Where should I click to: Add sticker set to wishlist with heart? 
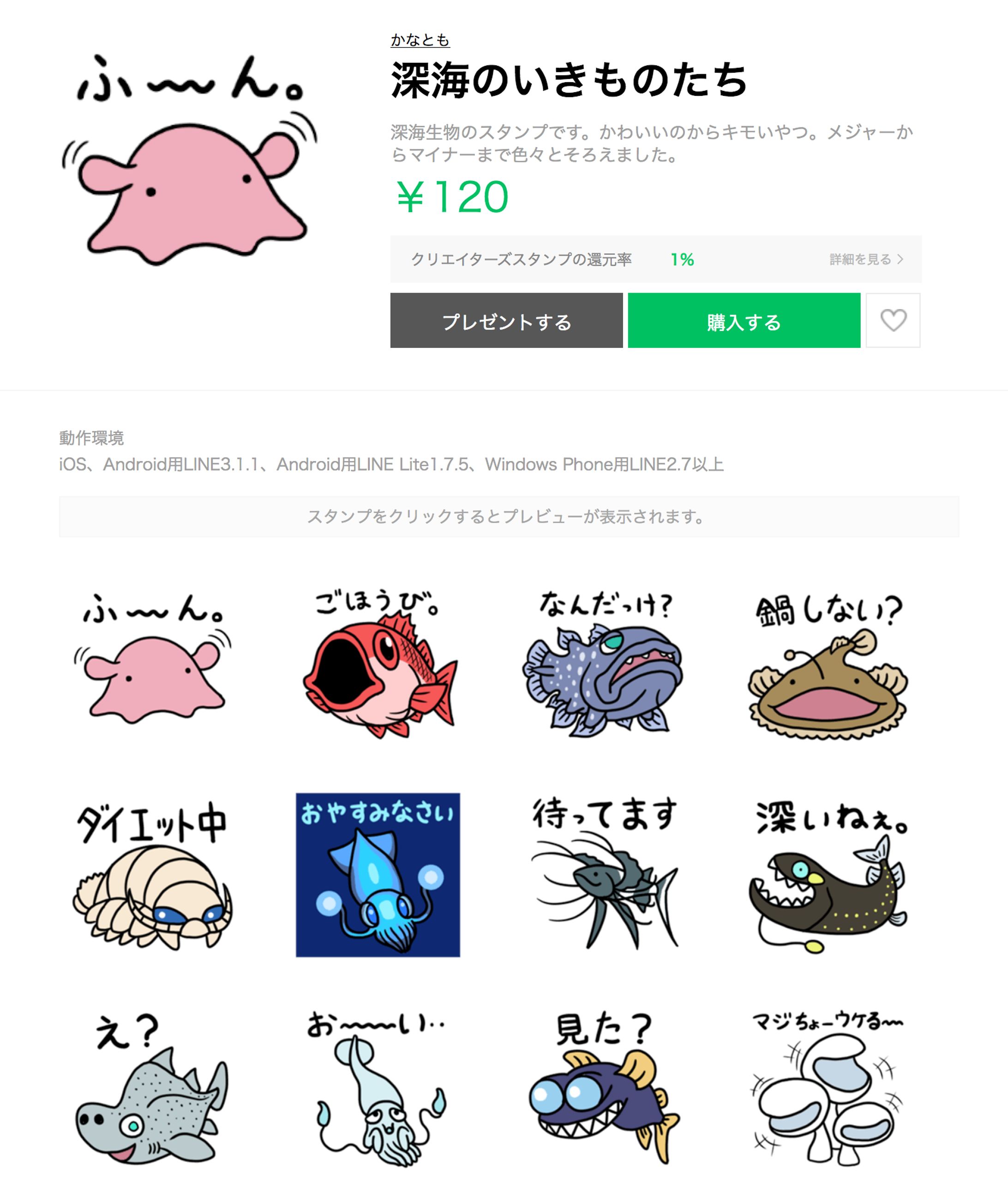tap(893, 321)
